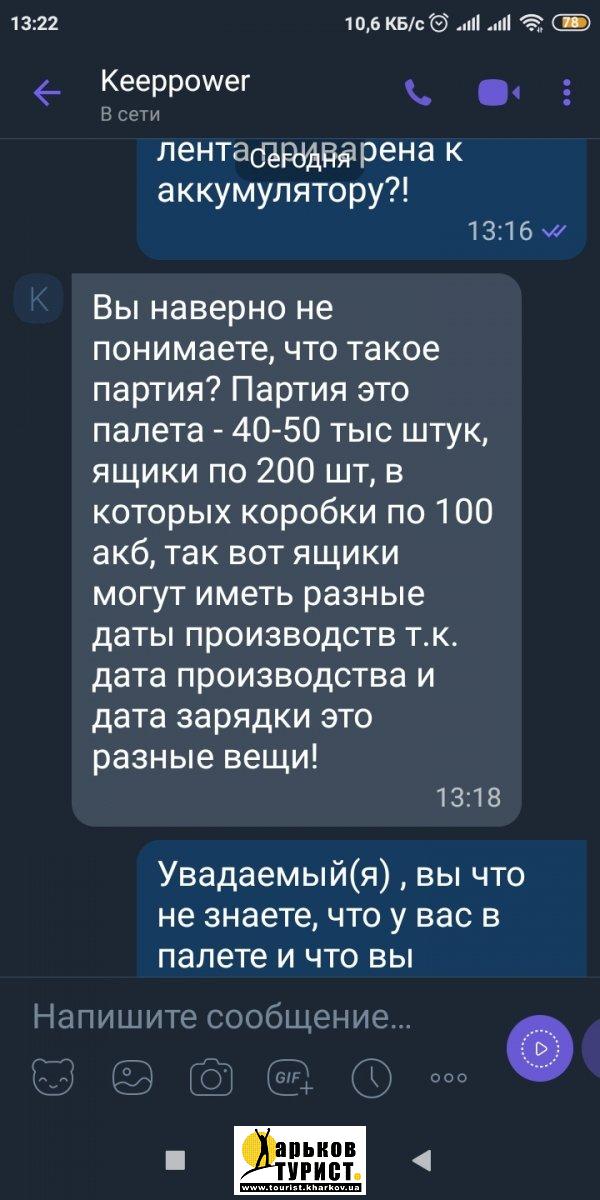The width and height of the screenshot is (600, 1200).
Task: Attach a photo from the gallery
Action: pos(133,1077)
